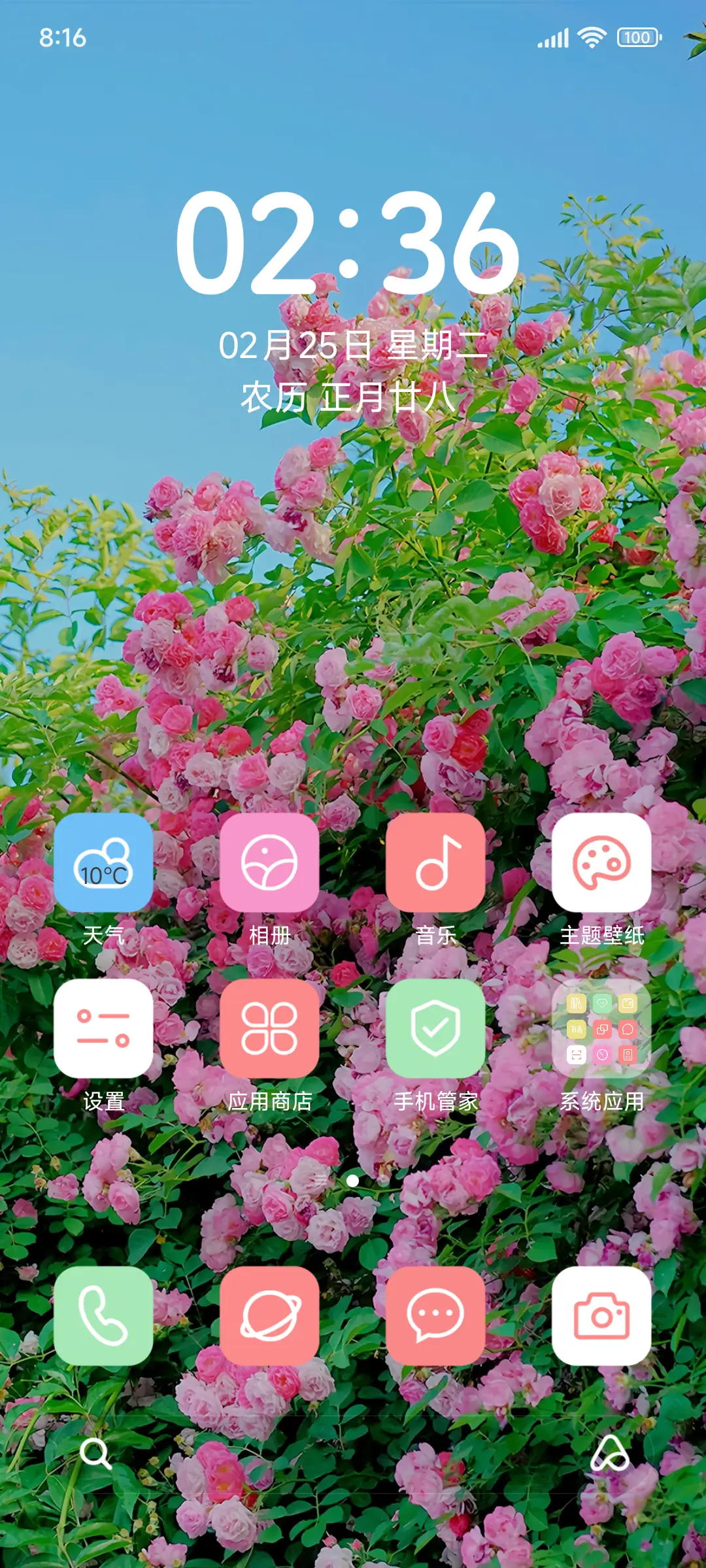Start the Camera from the dock

pos(602,1316)
